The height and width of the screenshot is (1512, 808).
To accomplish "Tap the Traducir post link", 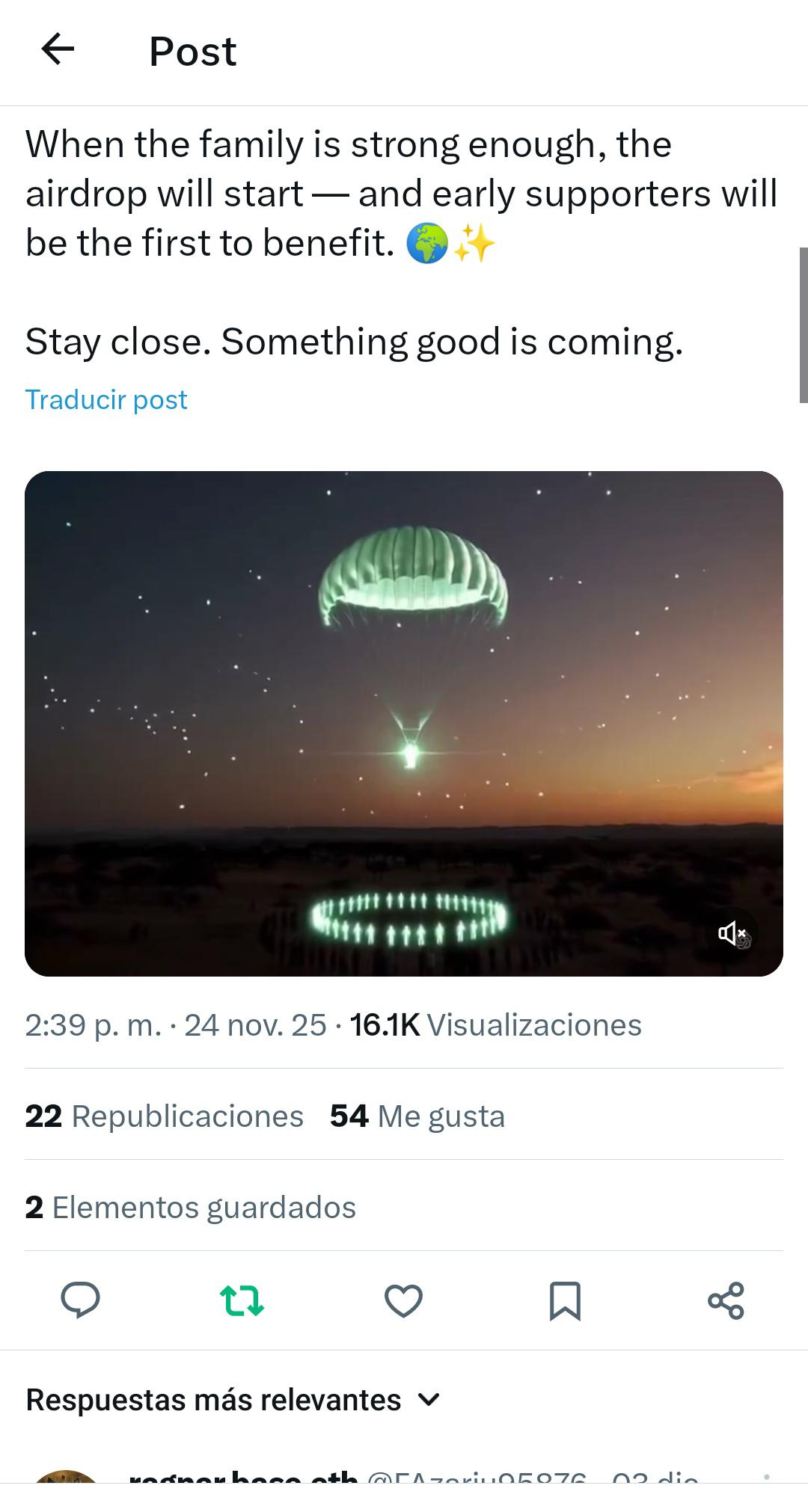I will 105,399.
